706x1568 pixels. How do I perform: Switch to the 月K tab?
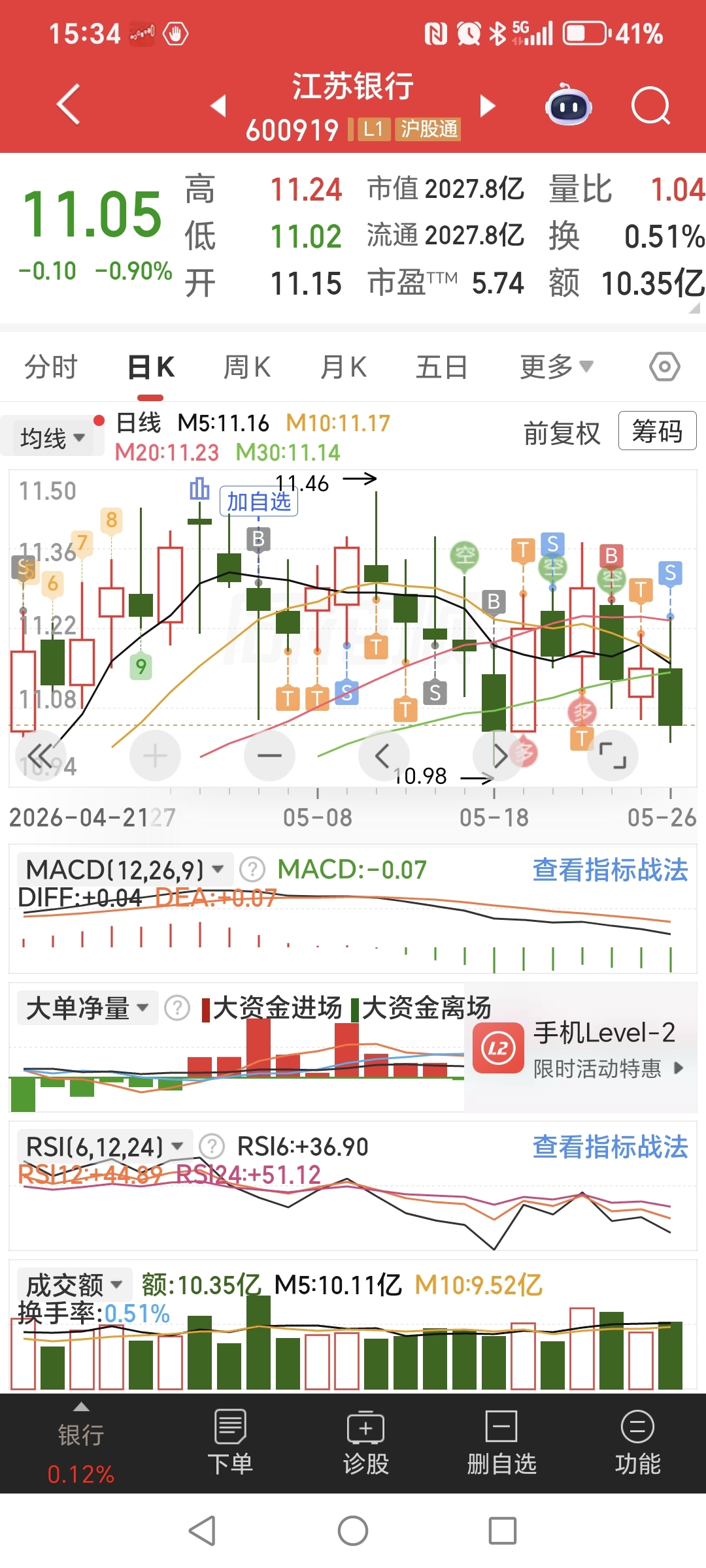344,367
